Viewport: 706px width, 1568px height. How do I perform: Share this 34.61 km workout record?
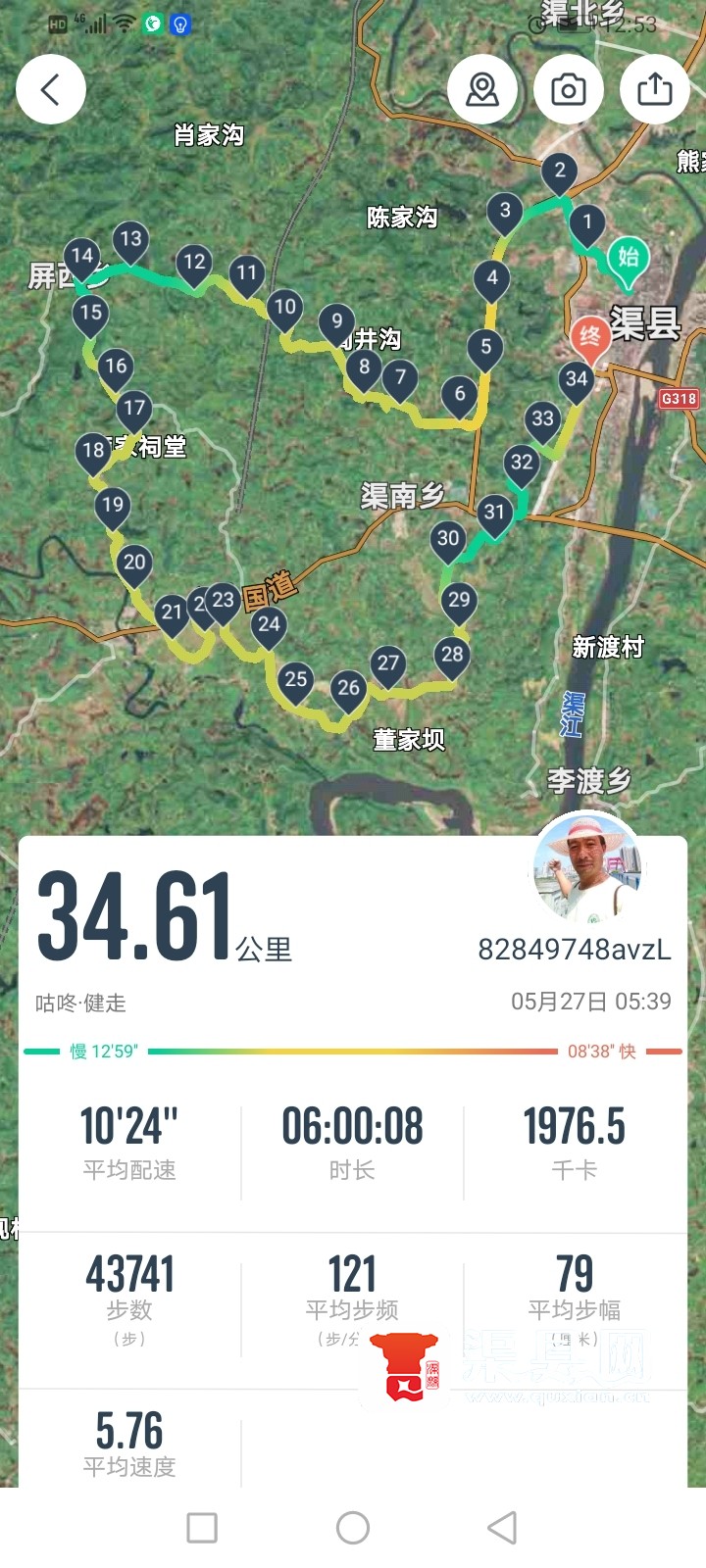click(x=655, y=90)
